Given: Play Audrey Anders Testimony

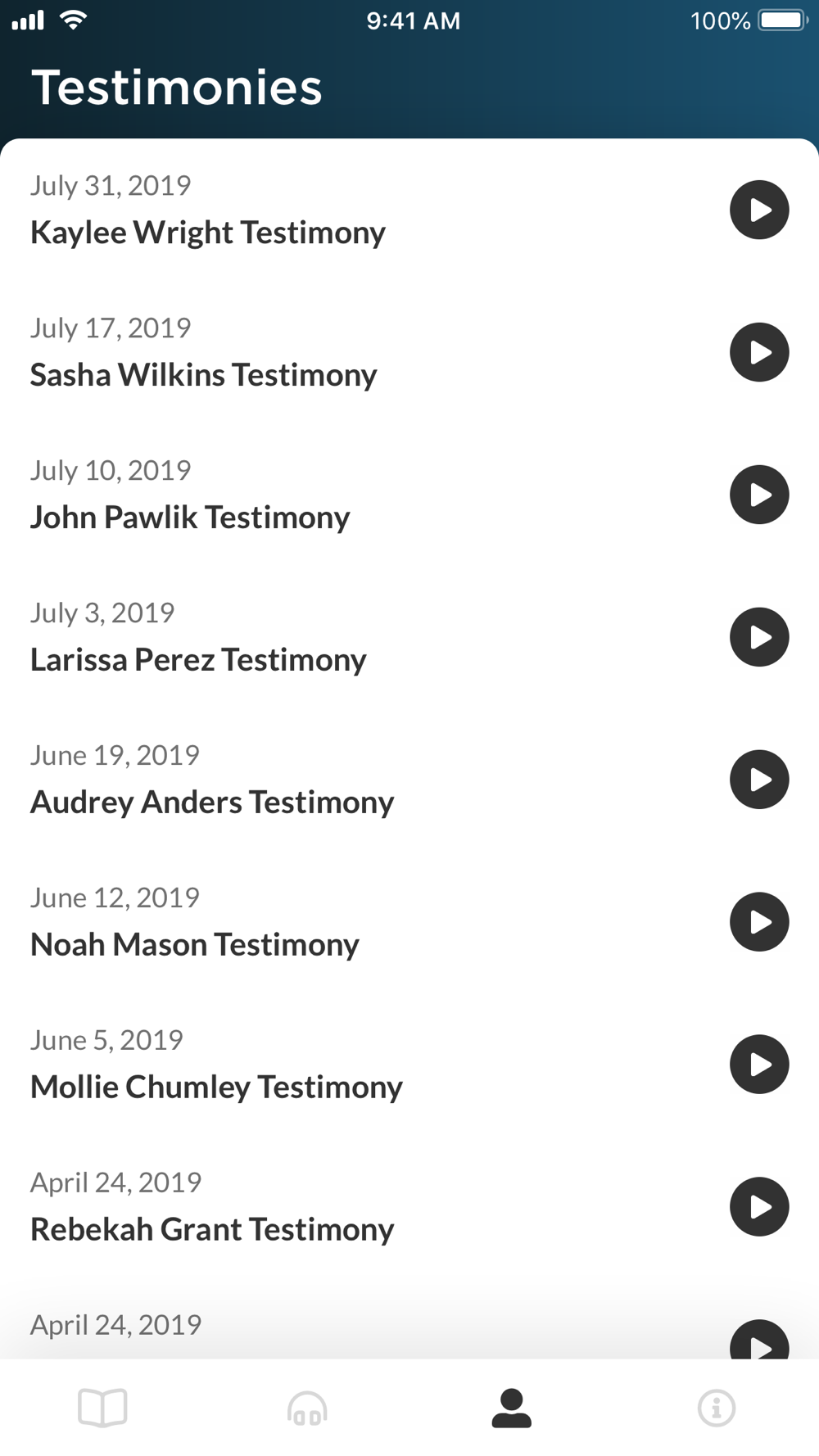Looking at the screenshot, I should click(759, 780).
